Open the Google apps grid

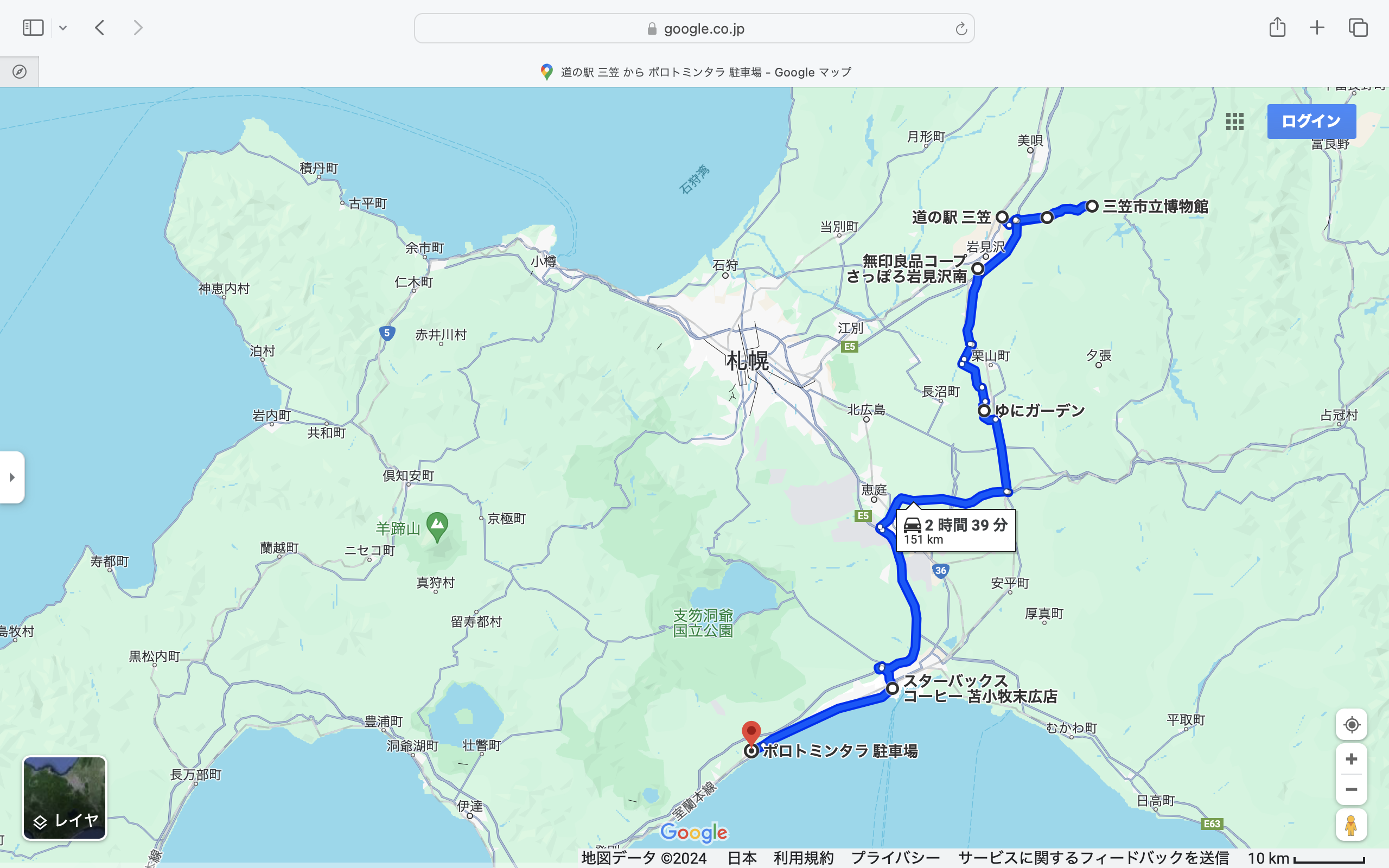click(1234, 121)
